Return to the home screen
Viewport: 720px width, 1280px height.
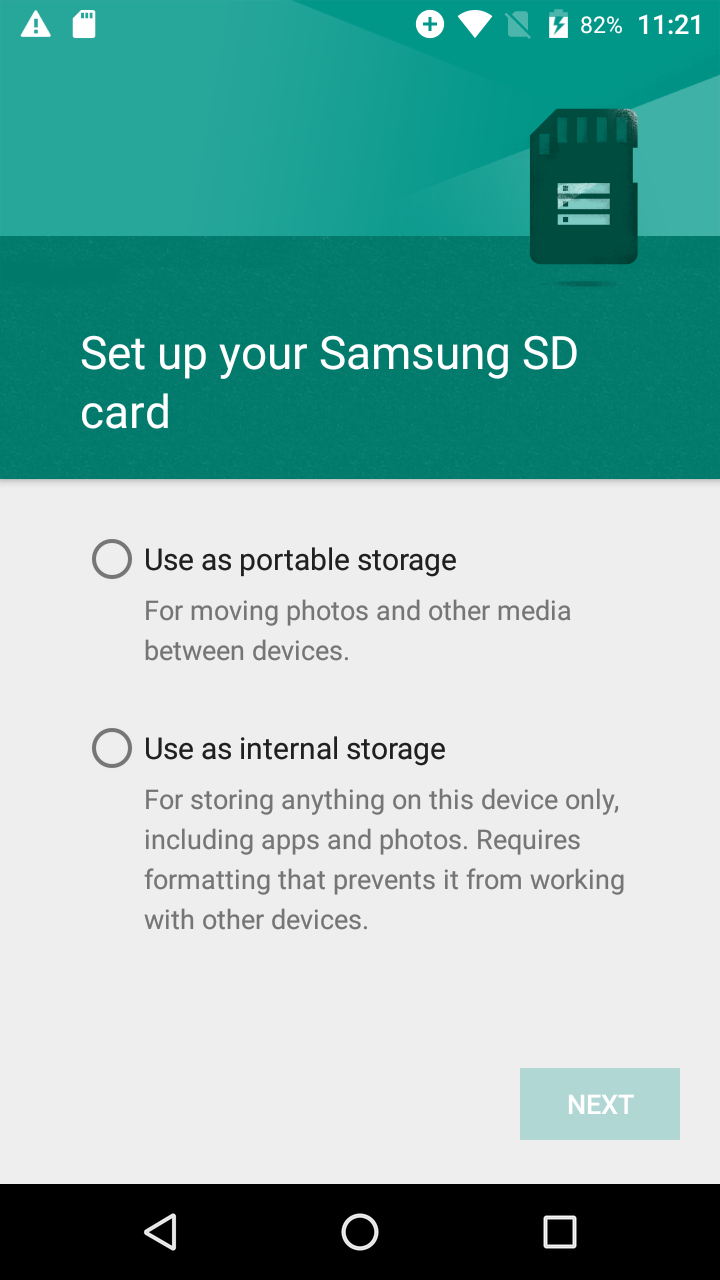tap(360, 1232)
